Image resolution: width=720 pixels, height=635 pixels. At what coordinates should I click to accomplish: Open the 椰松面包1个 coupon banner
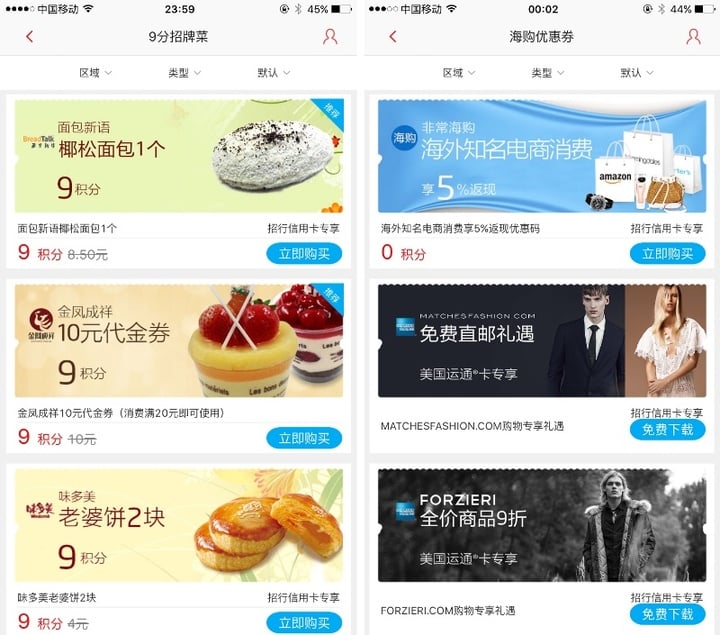tap(180, 155)
